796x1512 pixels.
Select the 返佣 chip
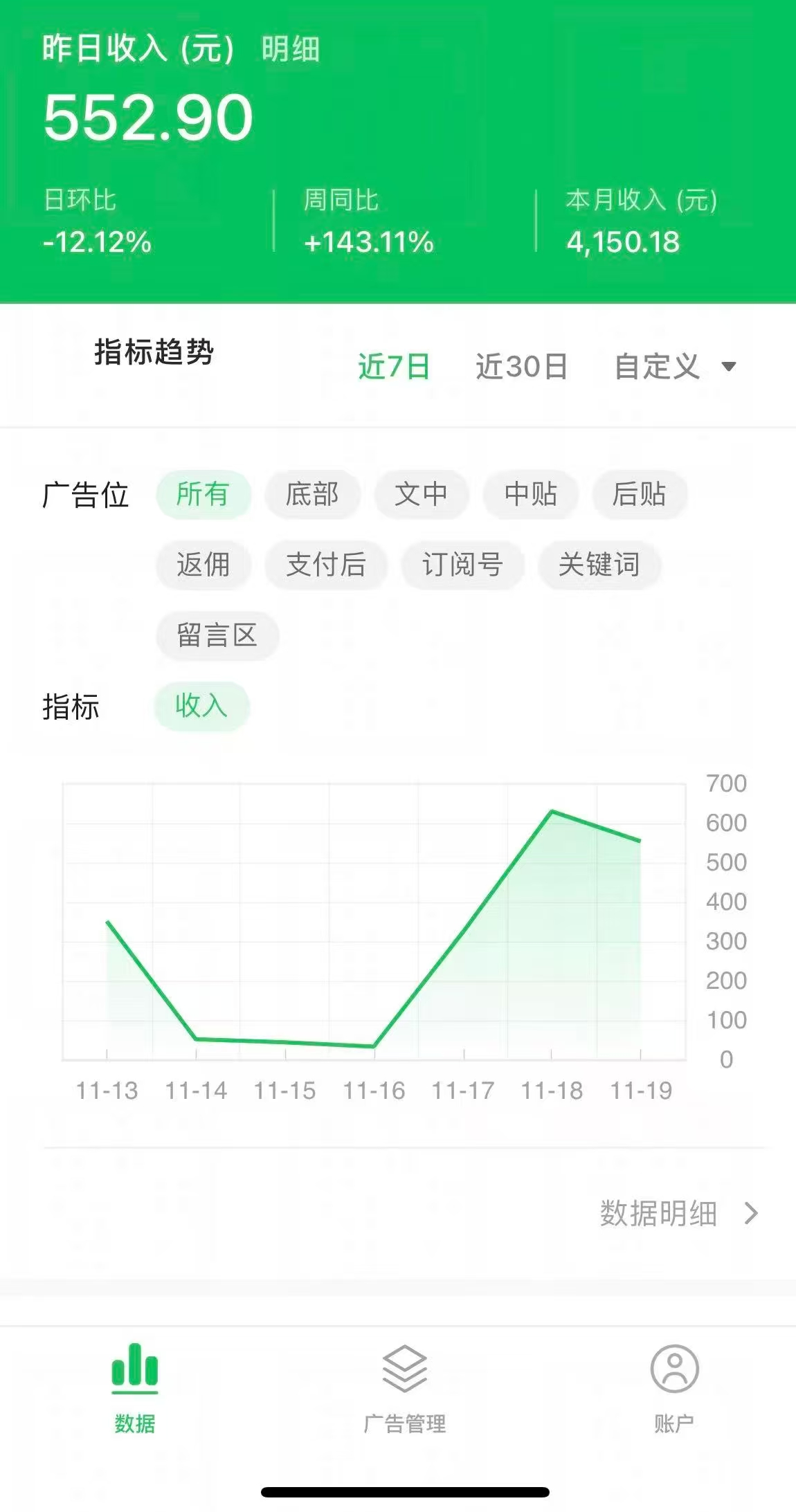[x=203, y=565]
